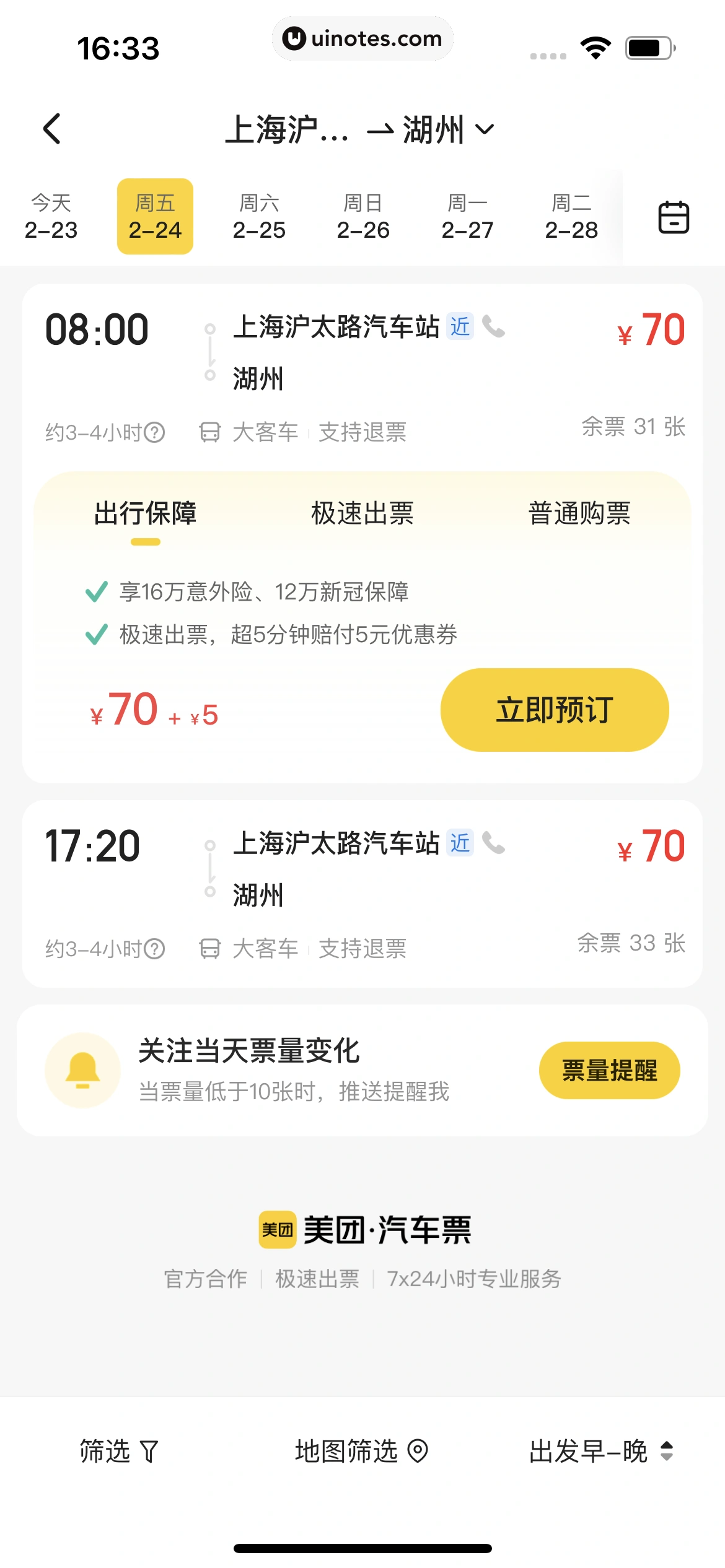The width and height of the screenshot is (725, 1568).
Task: Switch to the 普通购票 option
Action: (579, 513)
